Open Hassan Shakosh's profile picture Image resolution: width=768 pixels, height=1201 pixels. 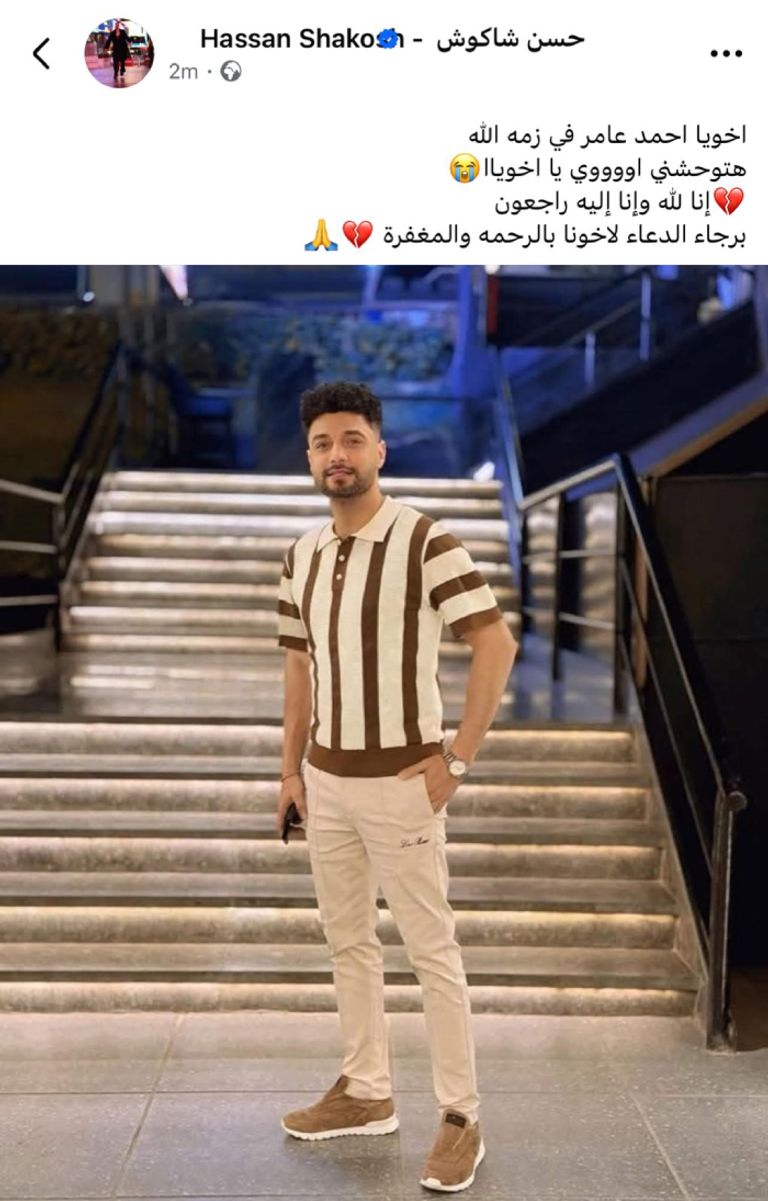point(119,52)
